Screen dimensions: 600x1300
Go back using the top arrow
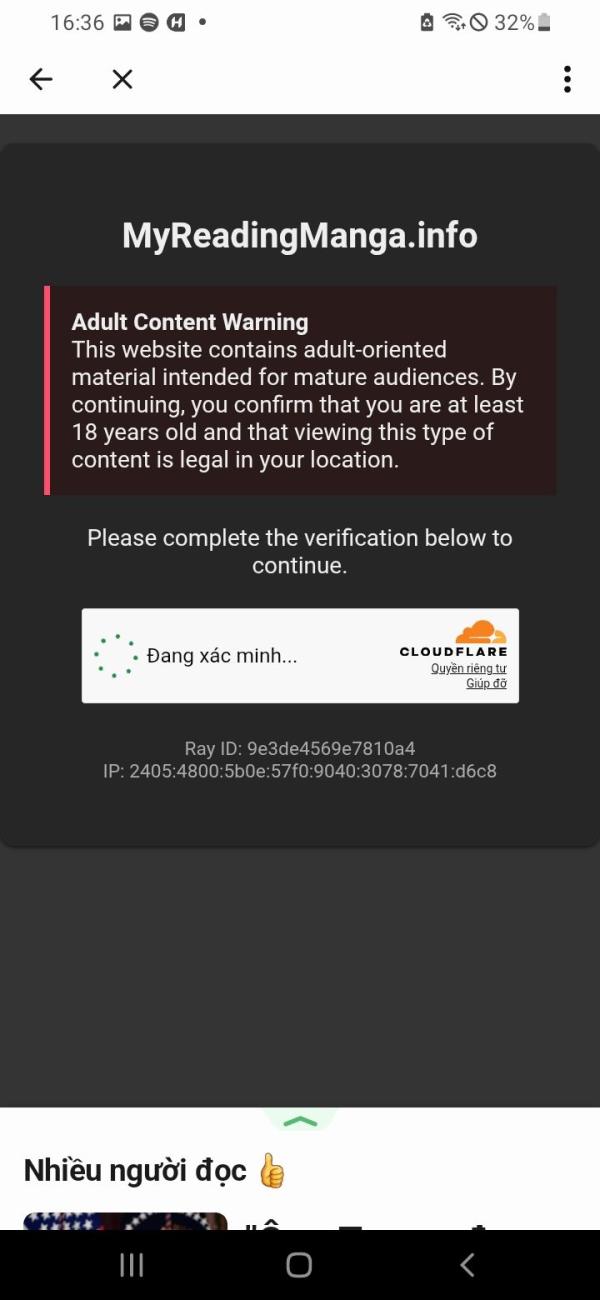pyautogui.click(x=41, y=79)
